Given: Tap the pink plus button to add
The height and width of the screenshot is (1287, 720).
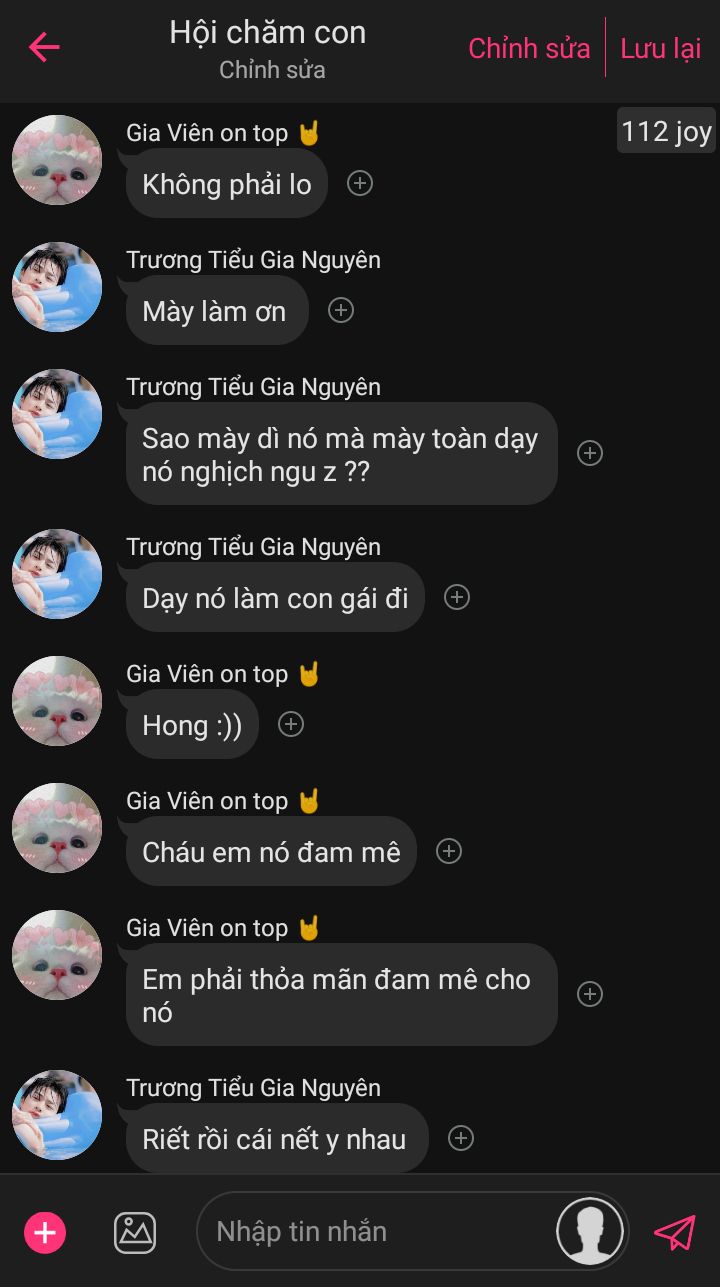Looking at the screenshot, I should point(45,1232).
